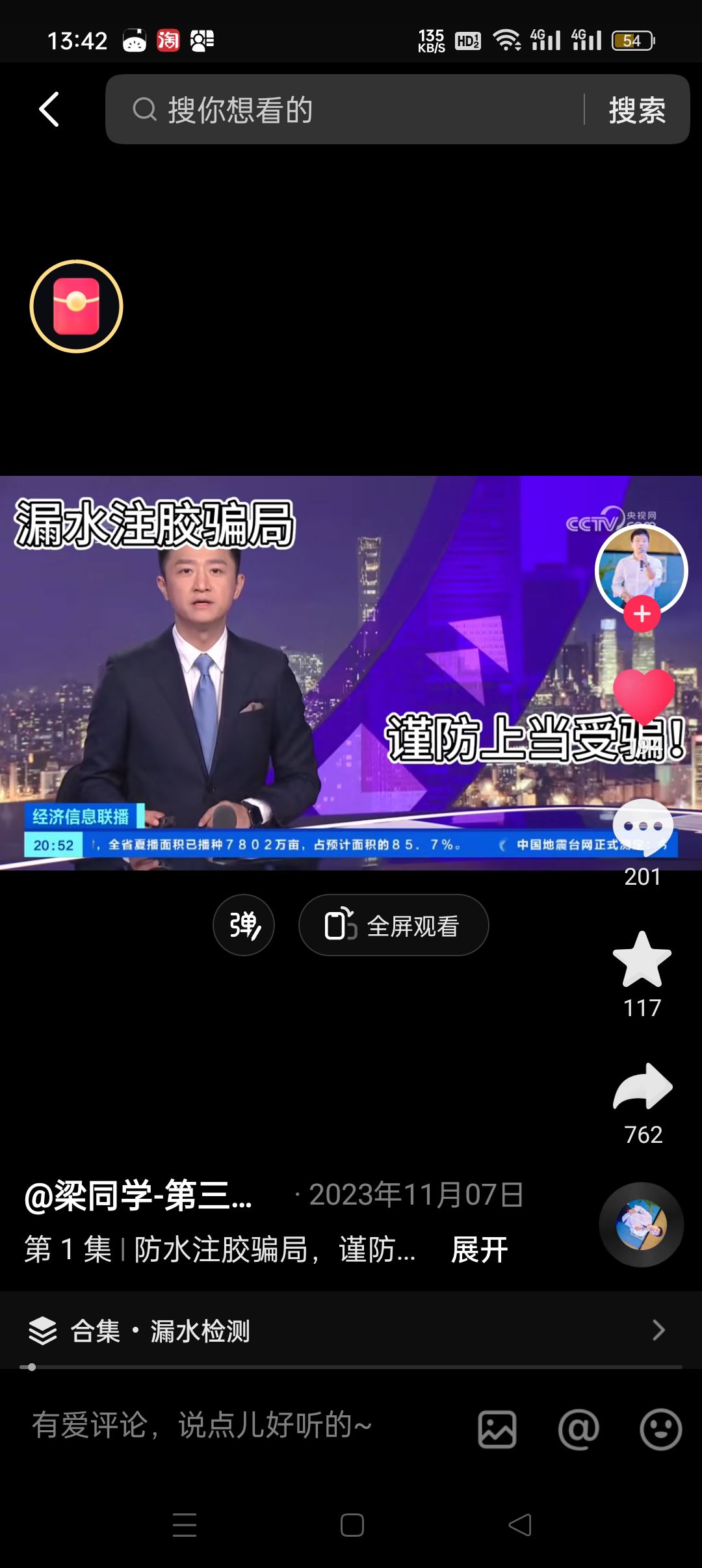Open the red envelope reward icon

[x=76, y=306]
